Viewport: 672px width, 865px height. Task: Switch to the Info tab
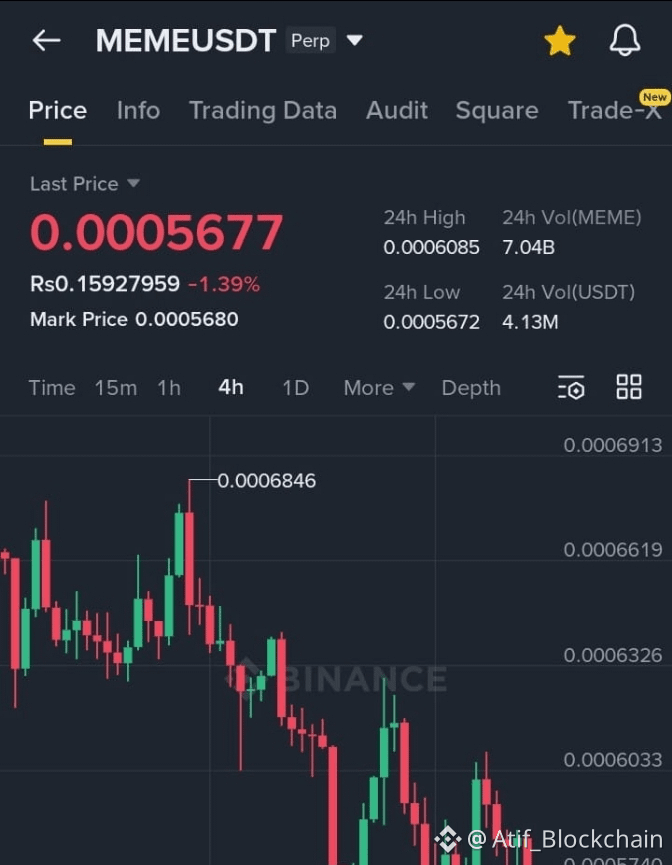pos(138,111)
